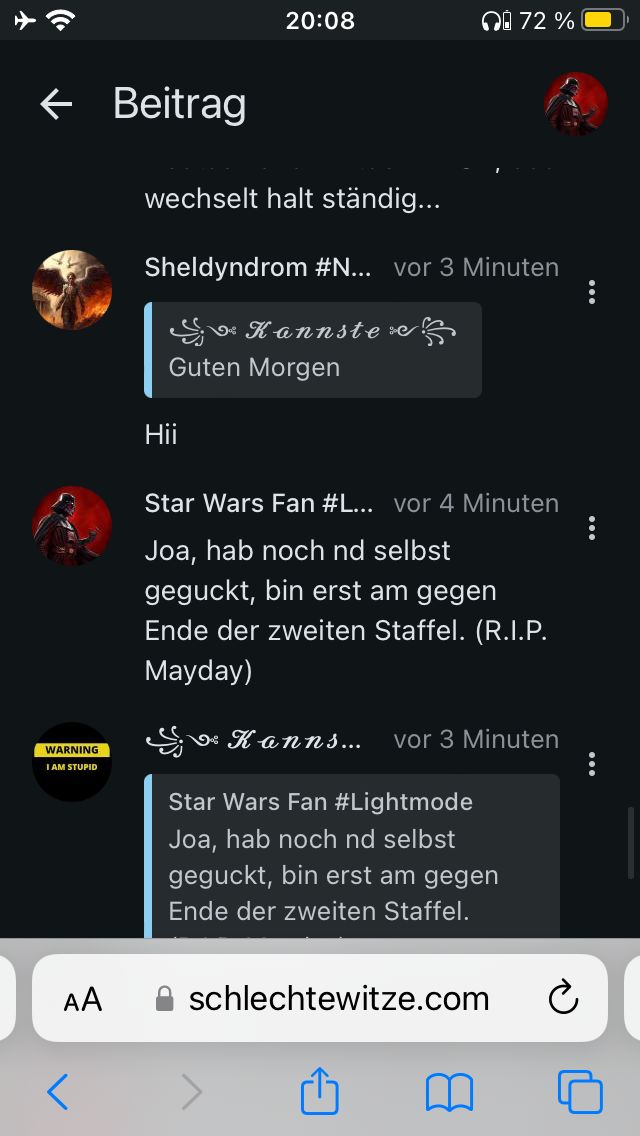
Task: Navigate back in Safari's toolbar
Action: (58, 1092)
